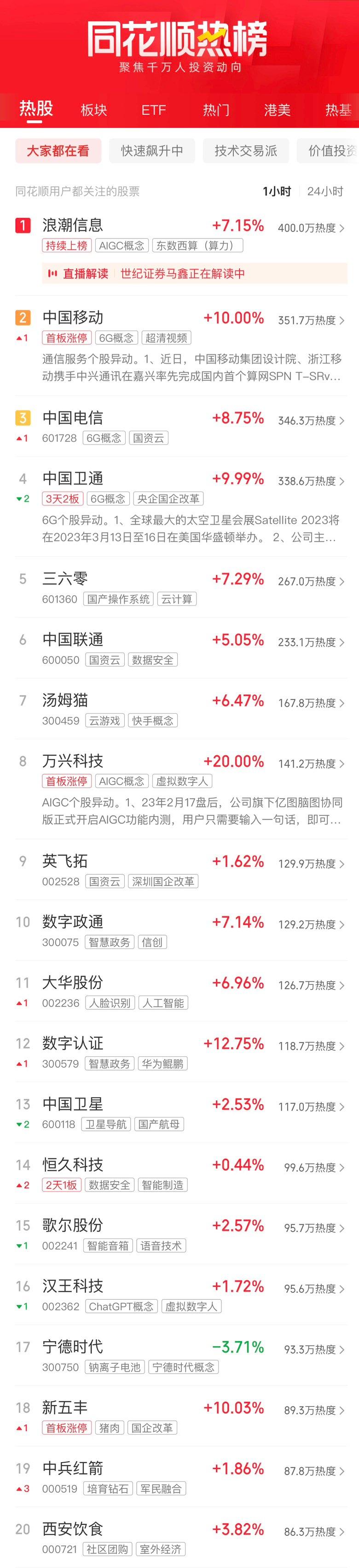Switch ranking period to 1小时
The image size is (359, 1568).
coord(277,191)
